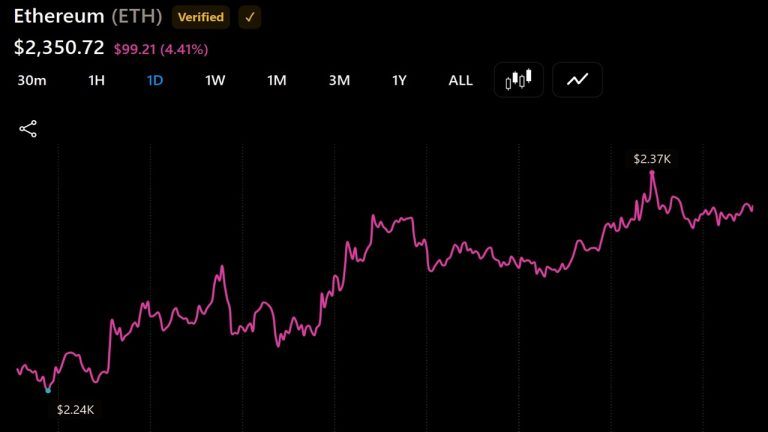
Task: Switch chart to 1W range
Action: [215, 80]
